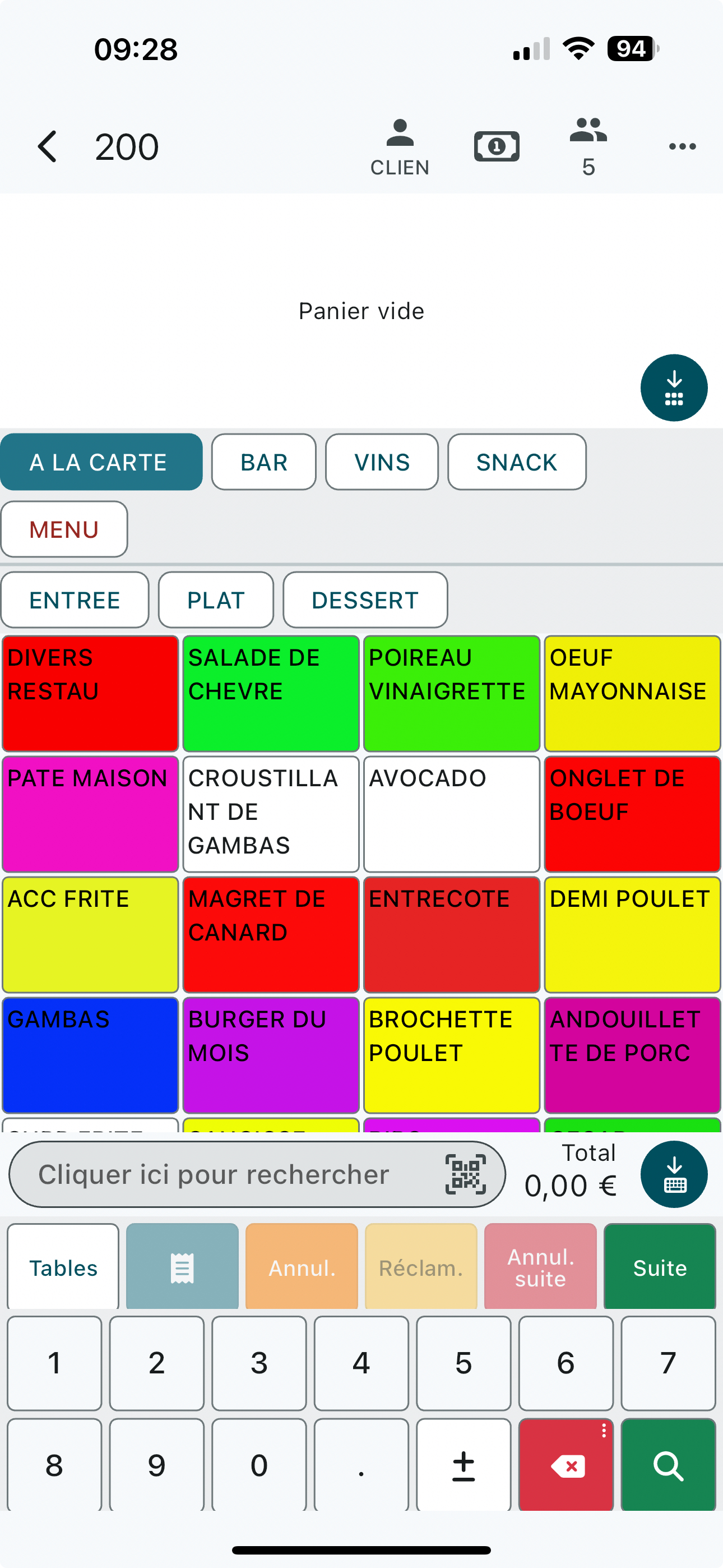723x1568 pixels.
Task: Change the number of guests
Action: tap(588, 147)
